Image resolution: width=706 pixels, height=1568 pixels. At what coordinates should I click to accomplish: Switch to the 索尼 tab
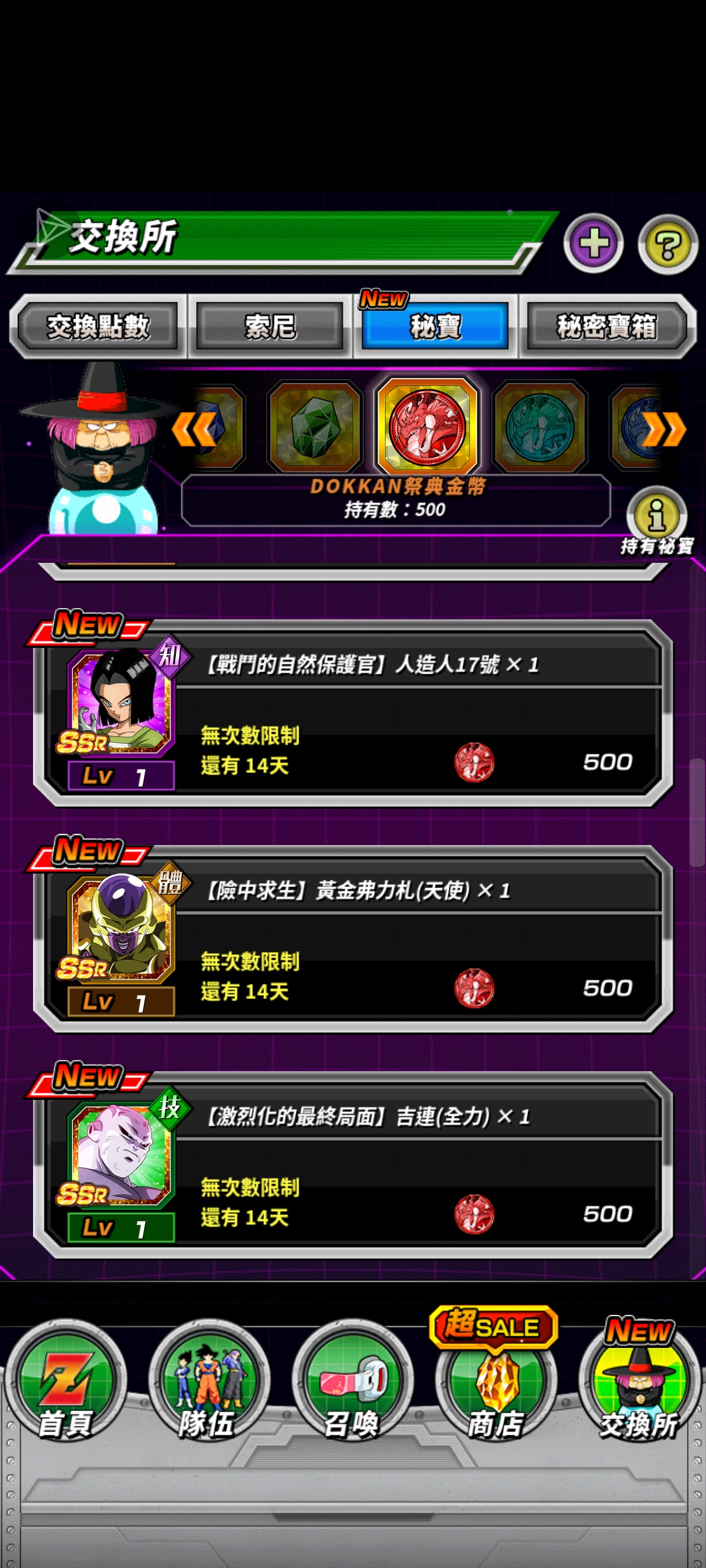(x=270, y=327)
